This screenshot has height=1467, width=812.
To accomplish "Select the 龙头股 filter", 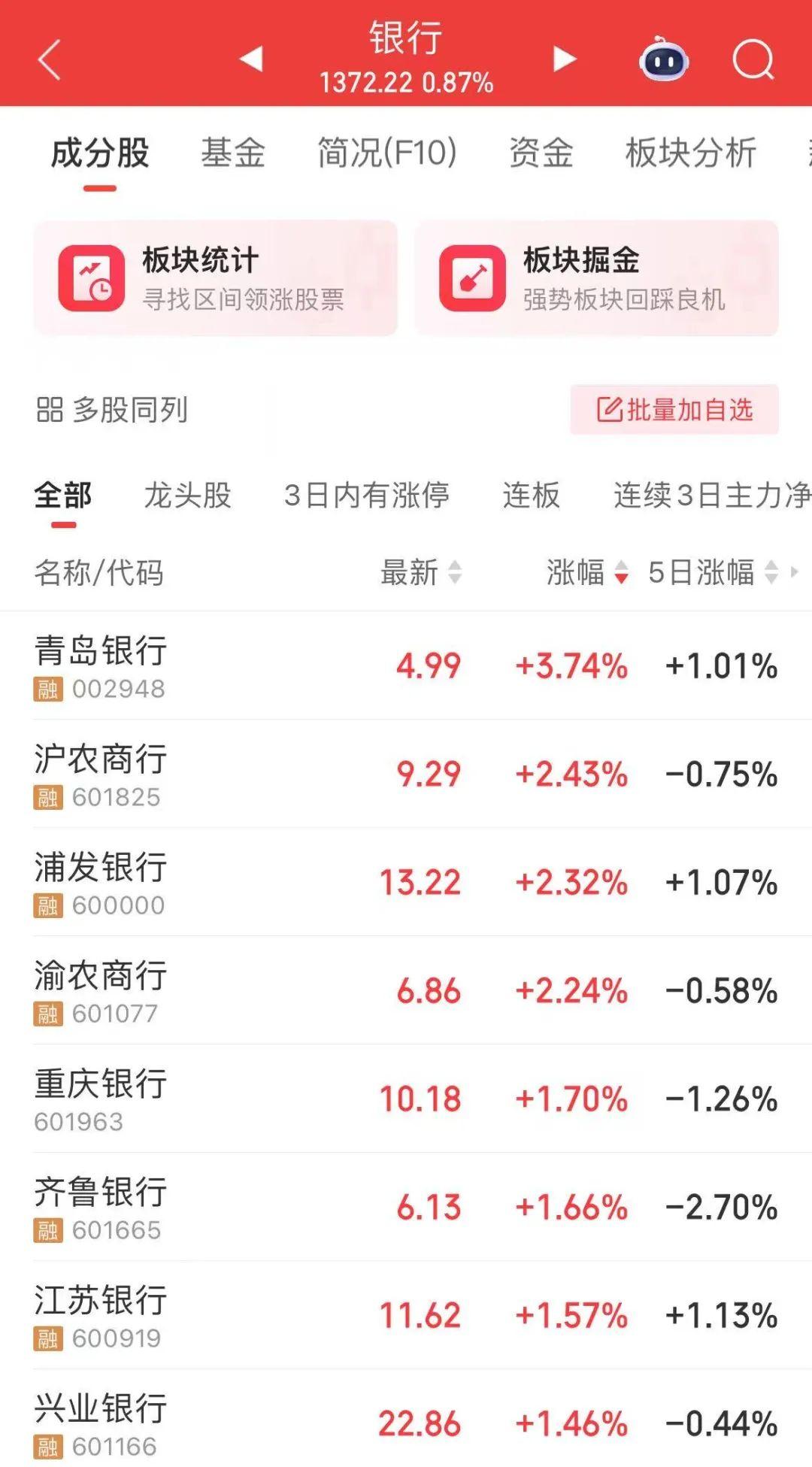I will (x=186, y=496).
